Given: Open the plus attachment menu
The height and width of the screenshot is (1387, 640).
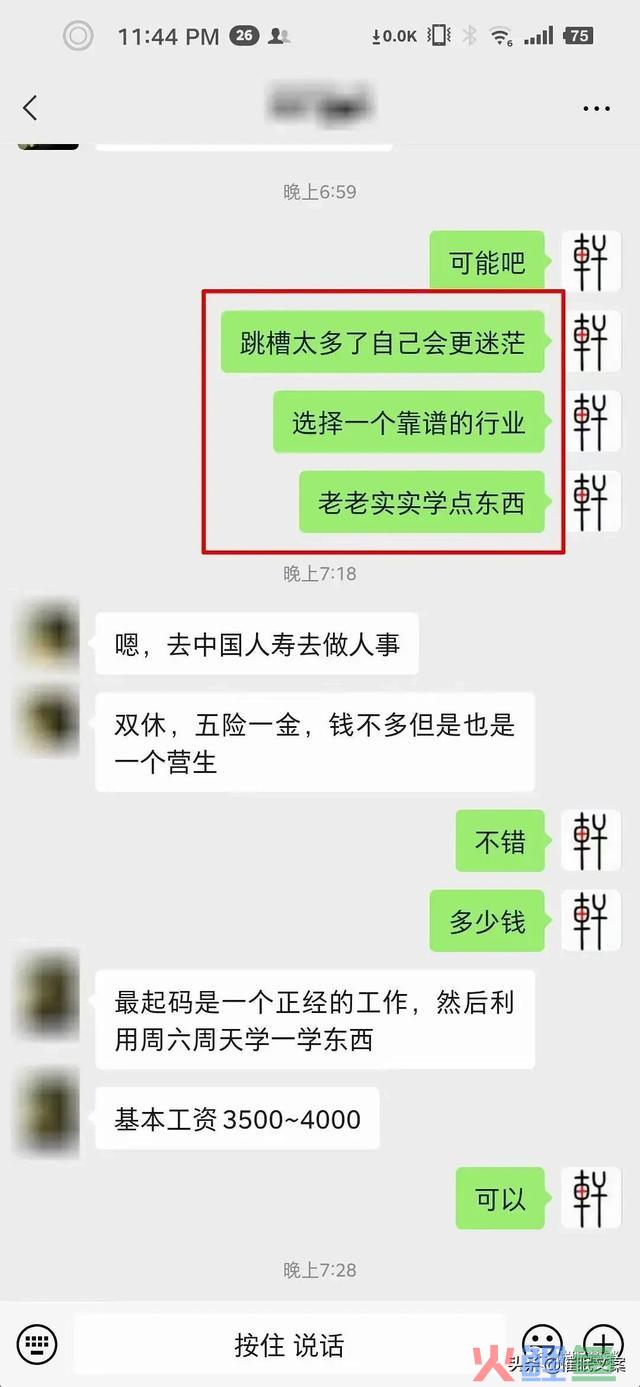Looking at the screenshot, I should [x=603, y=1342].
